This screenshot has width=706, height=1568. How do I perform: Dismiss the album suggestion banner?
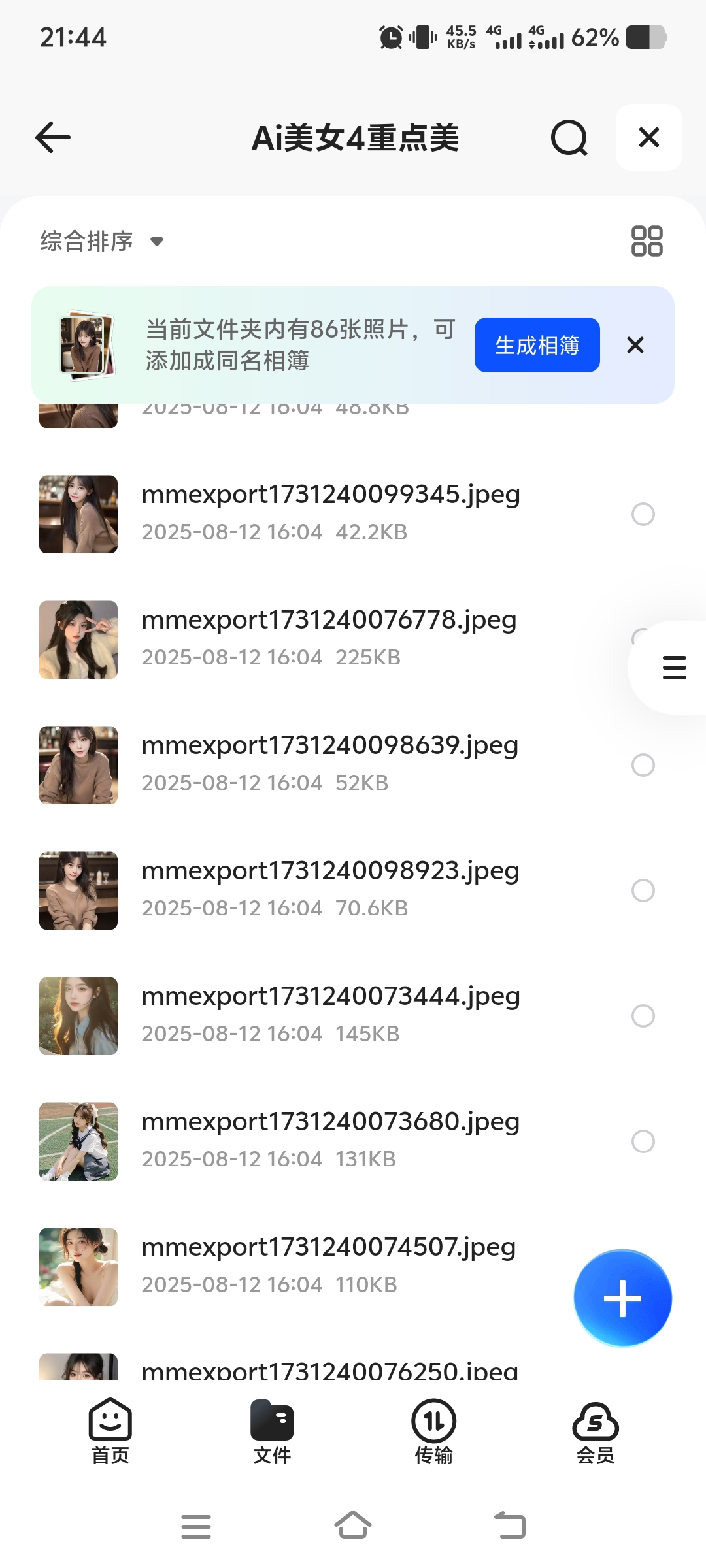click(x=635, y=345)
